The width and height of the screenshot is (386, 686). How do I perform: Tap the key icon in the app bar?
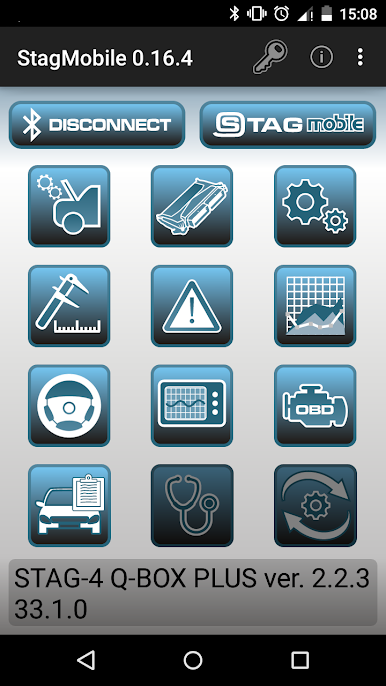click(x=270, y=57)
